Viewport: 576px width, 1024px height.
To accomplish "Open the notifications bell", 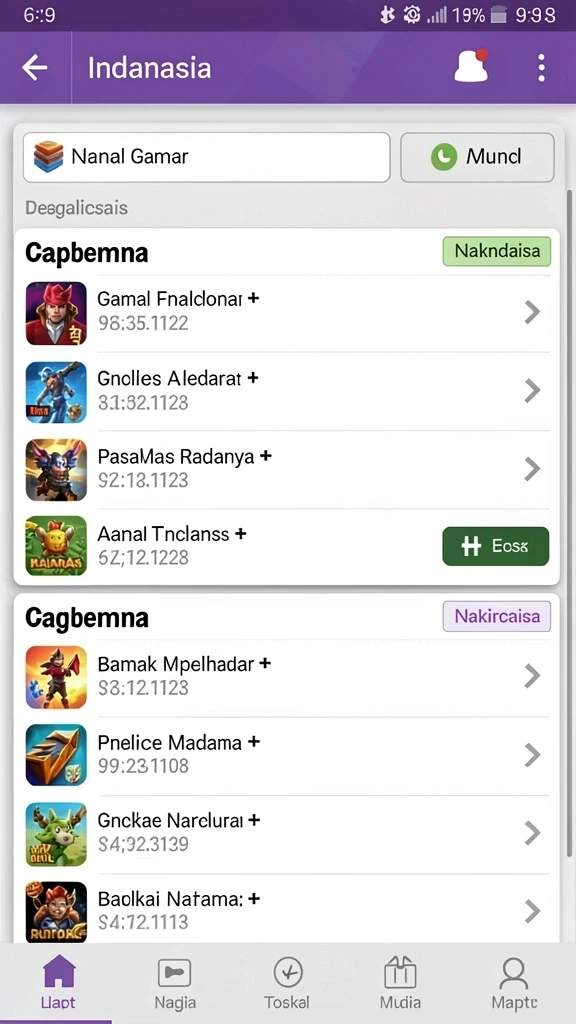I will coord(472,67).
